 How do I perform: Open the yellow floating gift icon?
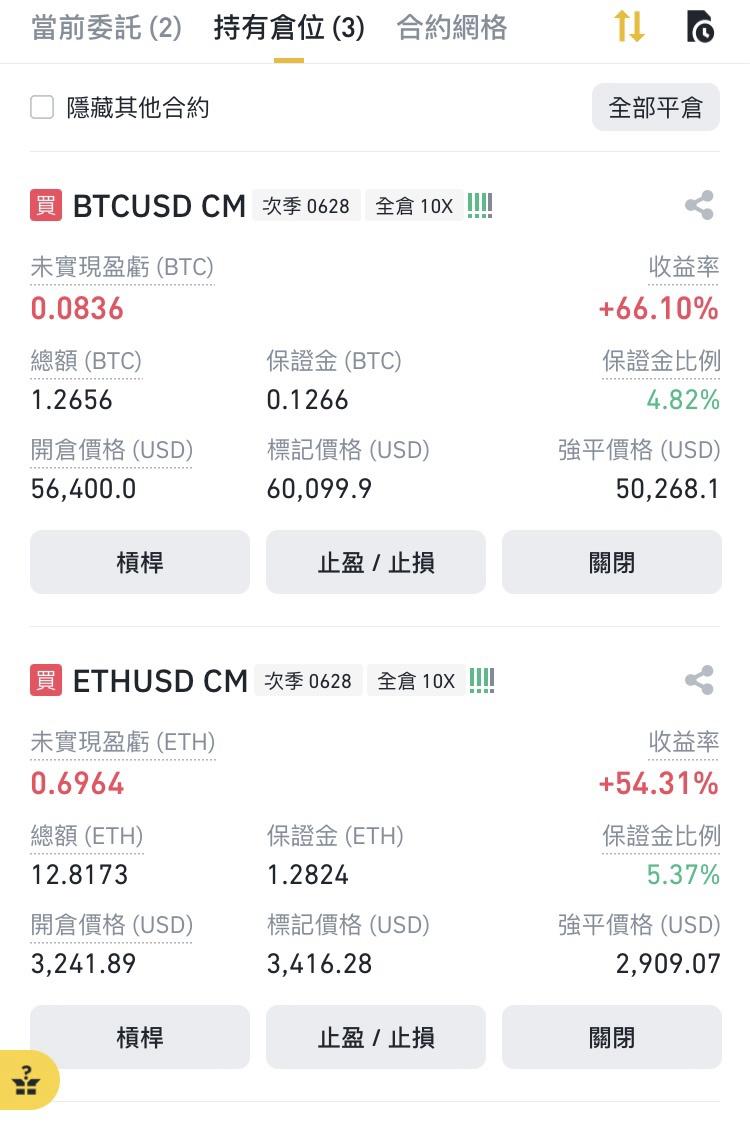(26, 1080)
